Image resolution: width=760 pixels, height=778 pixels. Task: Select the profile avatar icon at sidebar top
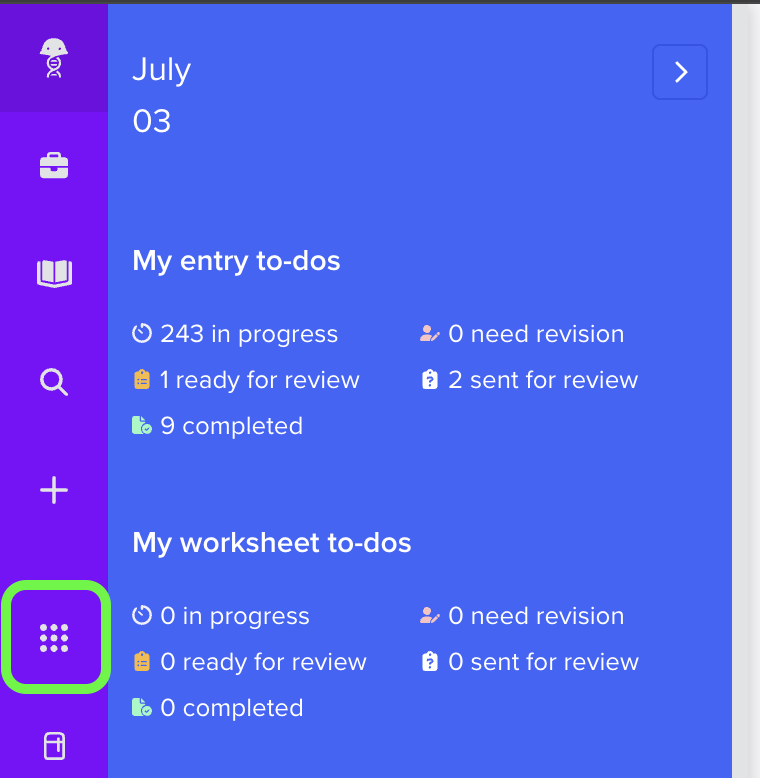click(54, 58)
